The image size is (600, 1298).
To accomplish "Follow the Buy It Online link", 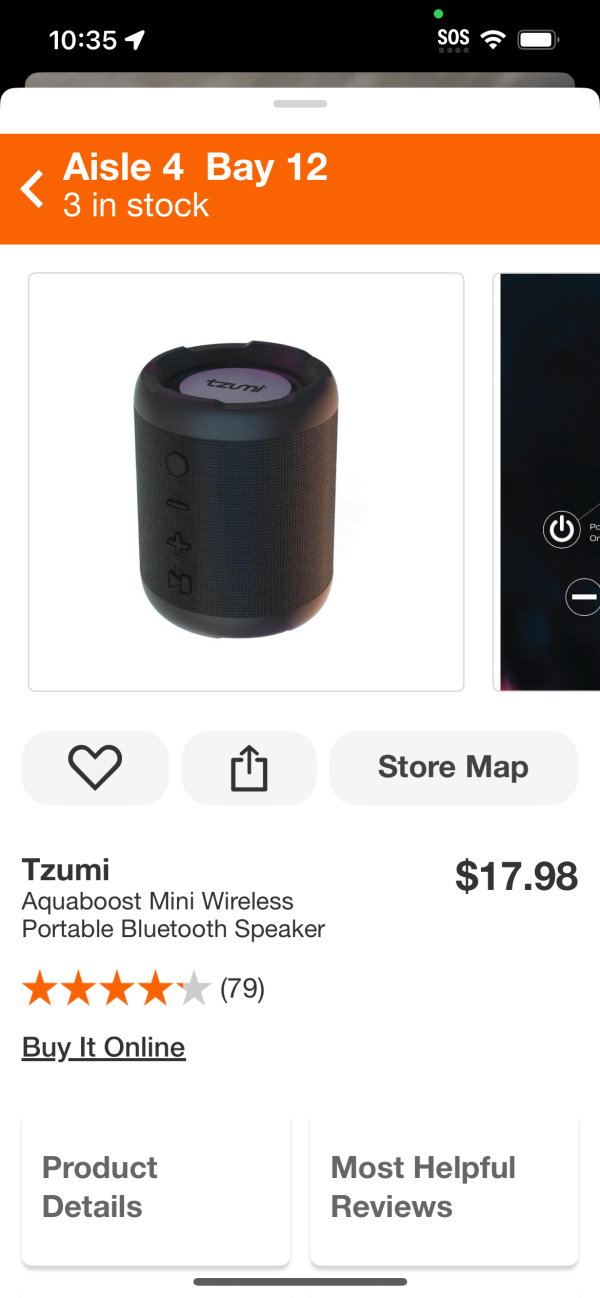I will pos(104,1047).
